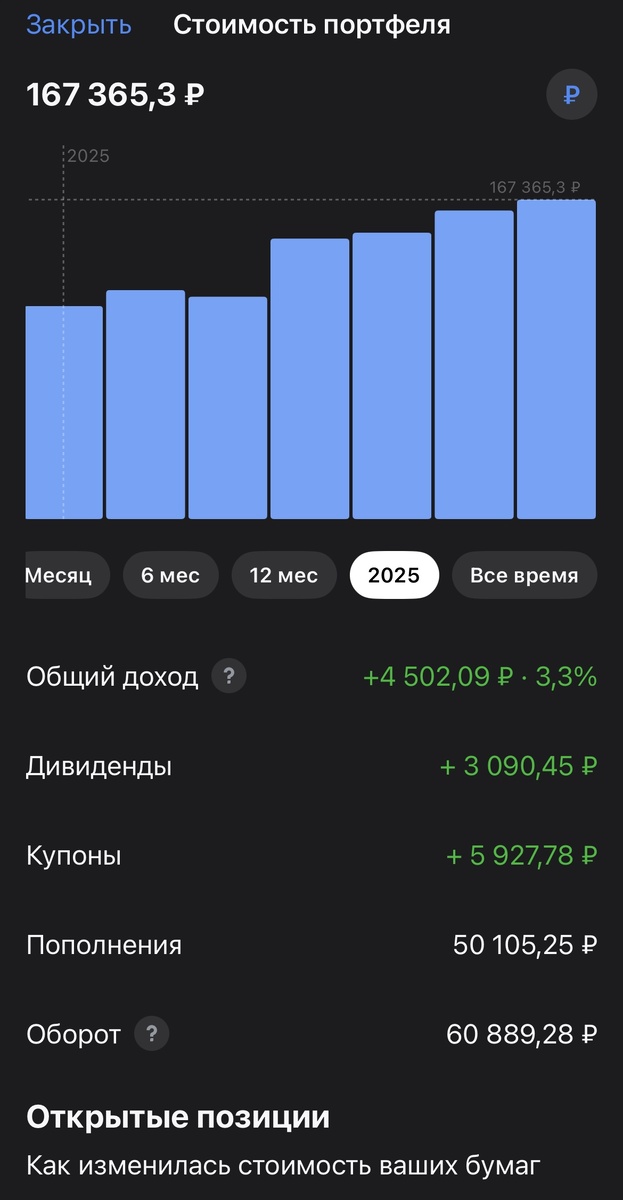
Task: Show the 12 мес period
Action: click(x=284, y=575)
